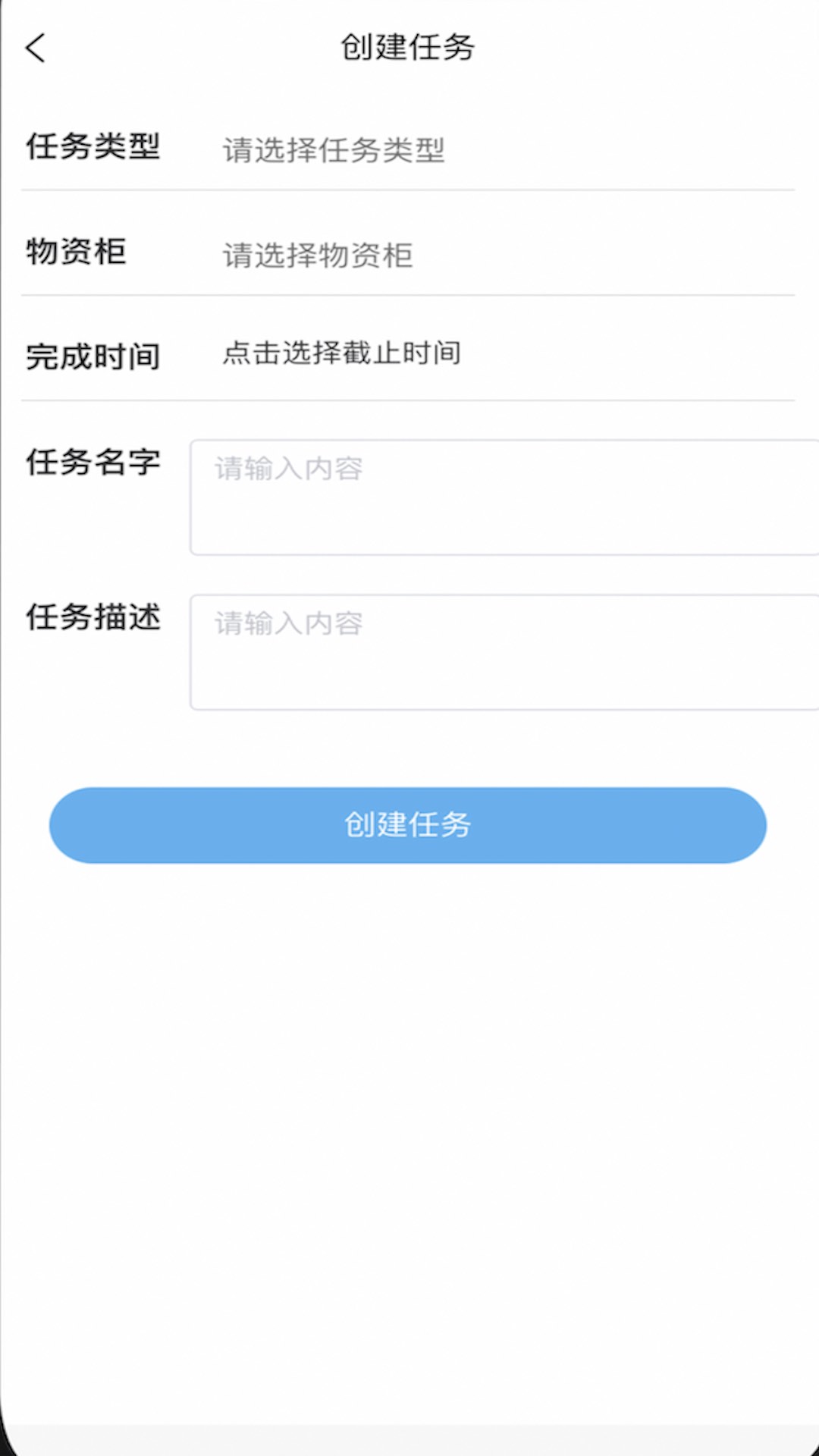
Task: Click 点击选择截止时间 to set deadline
Action: click(341, 353)
